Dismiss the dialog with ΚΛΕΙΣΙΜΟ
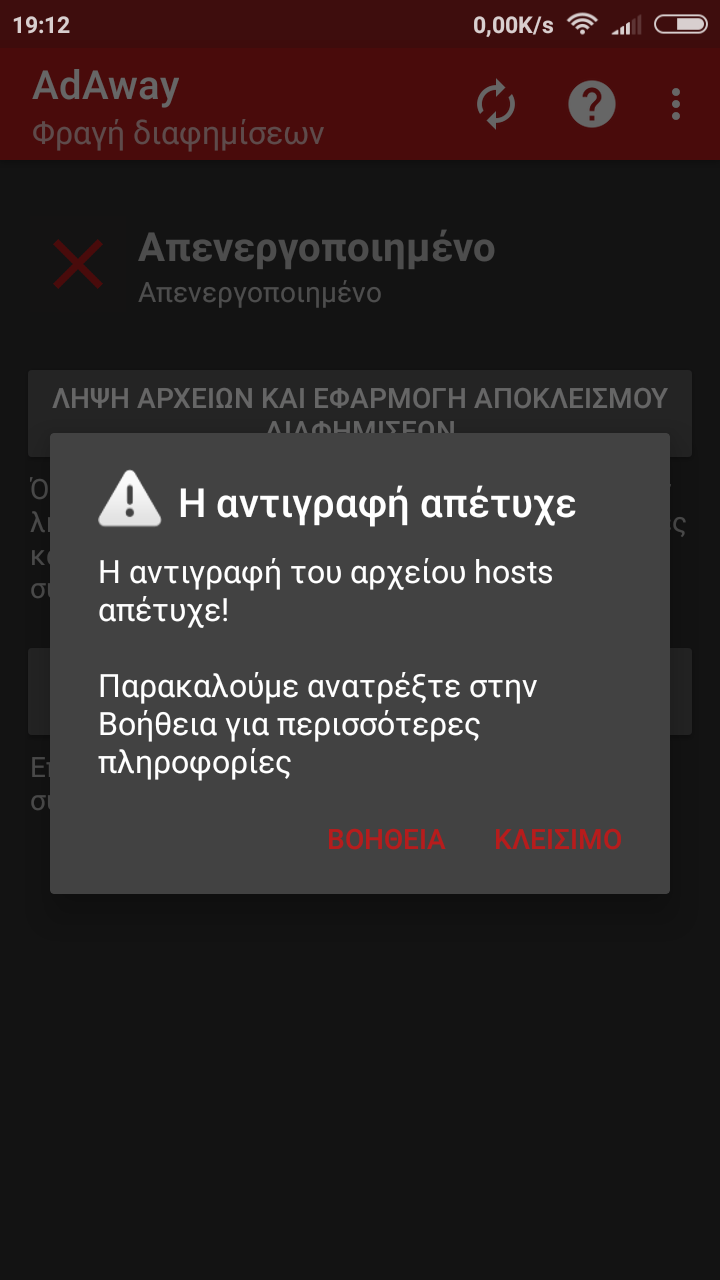Image resolution: width=720 pixels, height=1280 pixels. [558, 839]
